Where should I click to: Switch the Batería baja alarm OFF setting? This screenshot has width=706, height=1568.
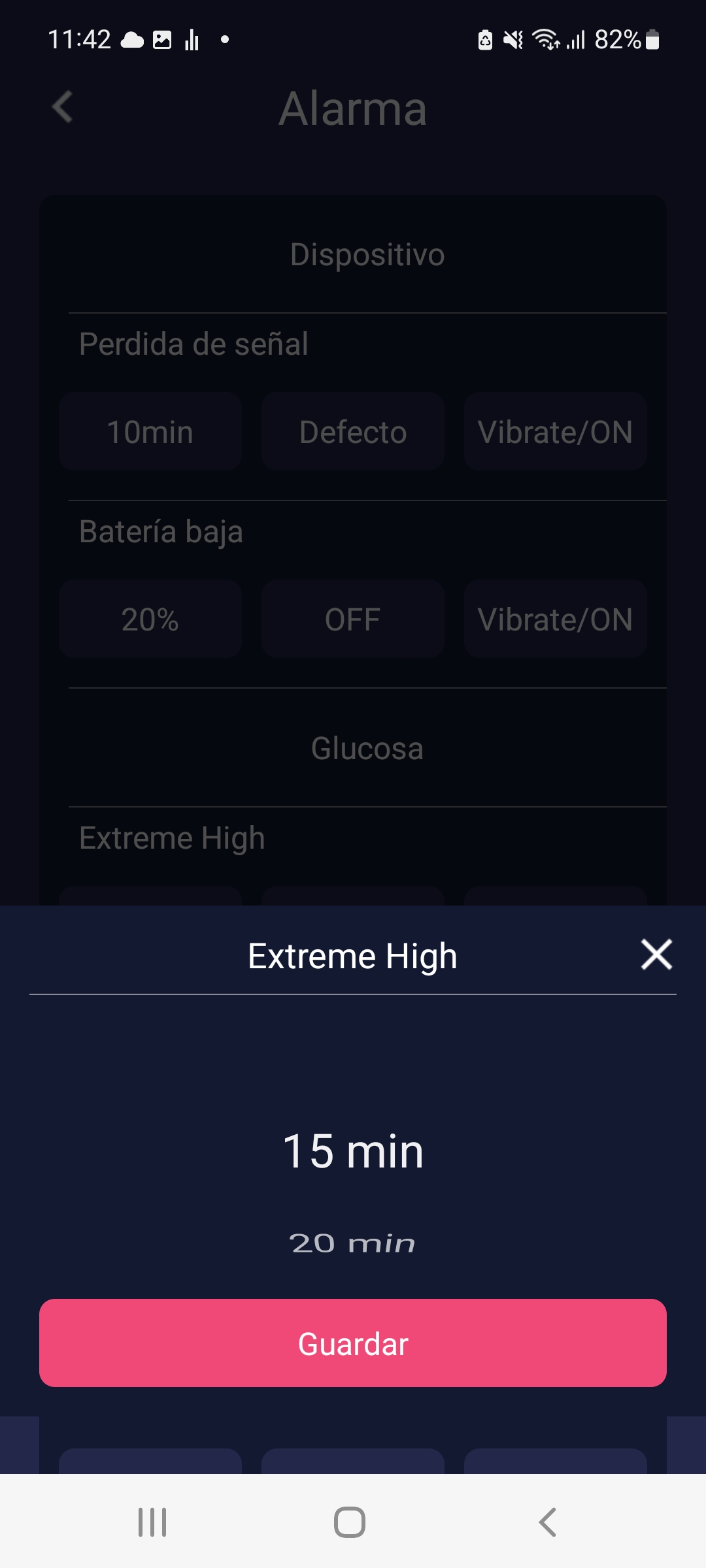[x=352, y=619]
